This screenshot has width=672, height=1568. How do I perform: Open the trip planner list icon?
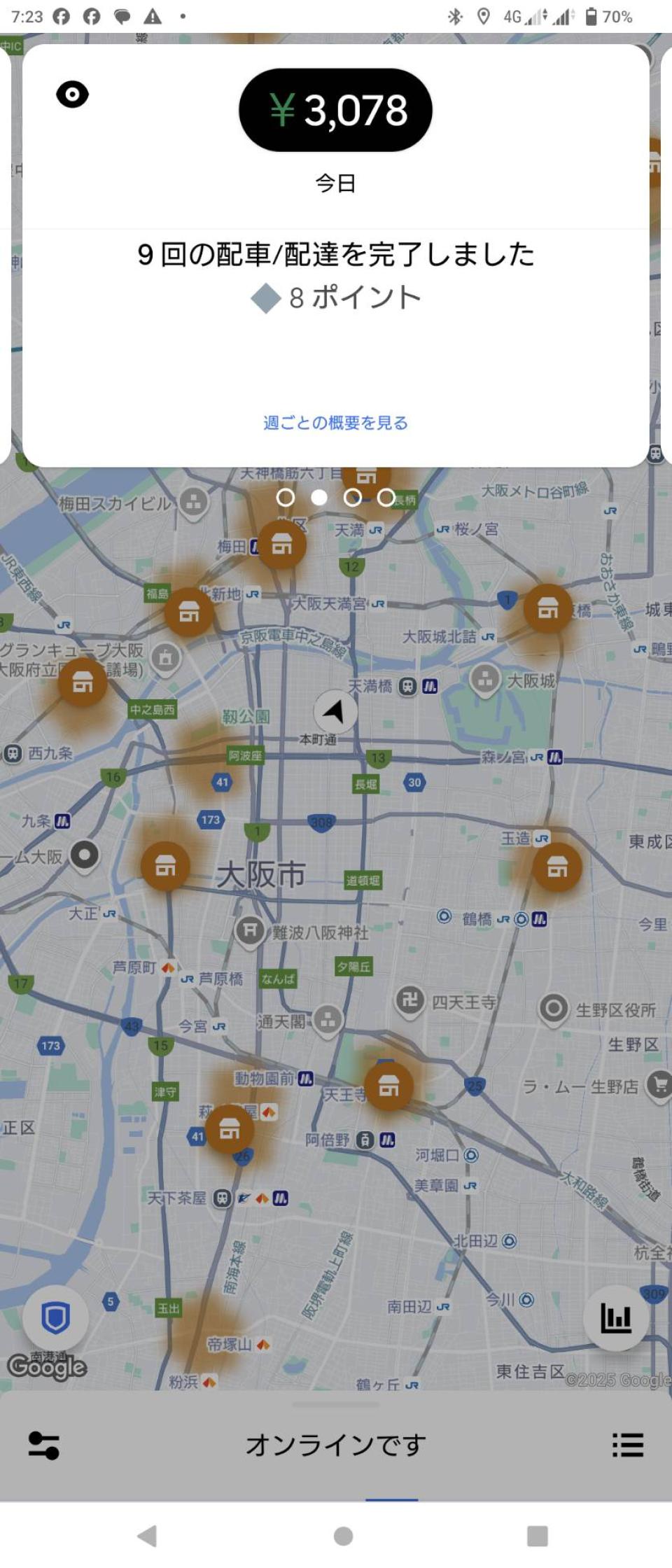click(627, 1445)
